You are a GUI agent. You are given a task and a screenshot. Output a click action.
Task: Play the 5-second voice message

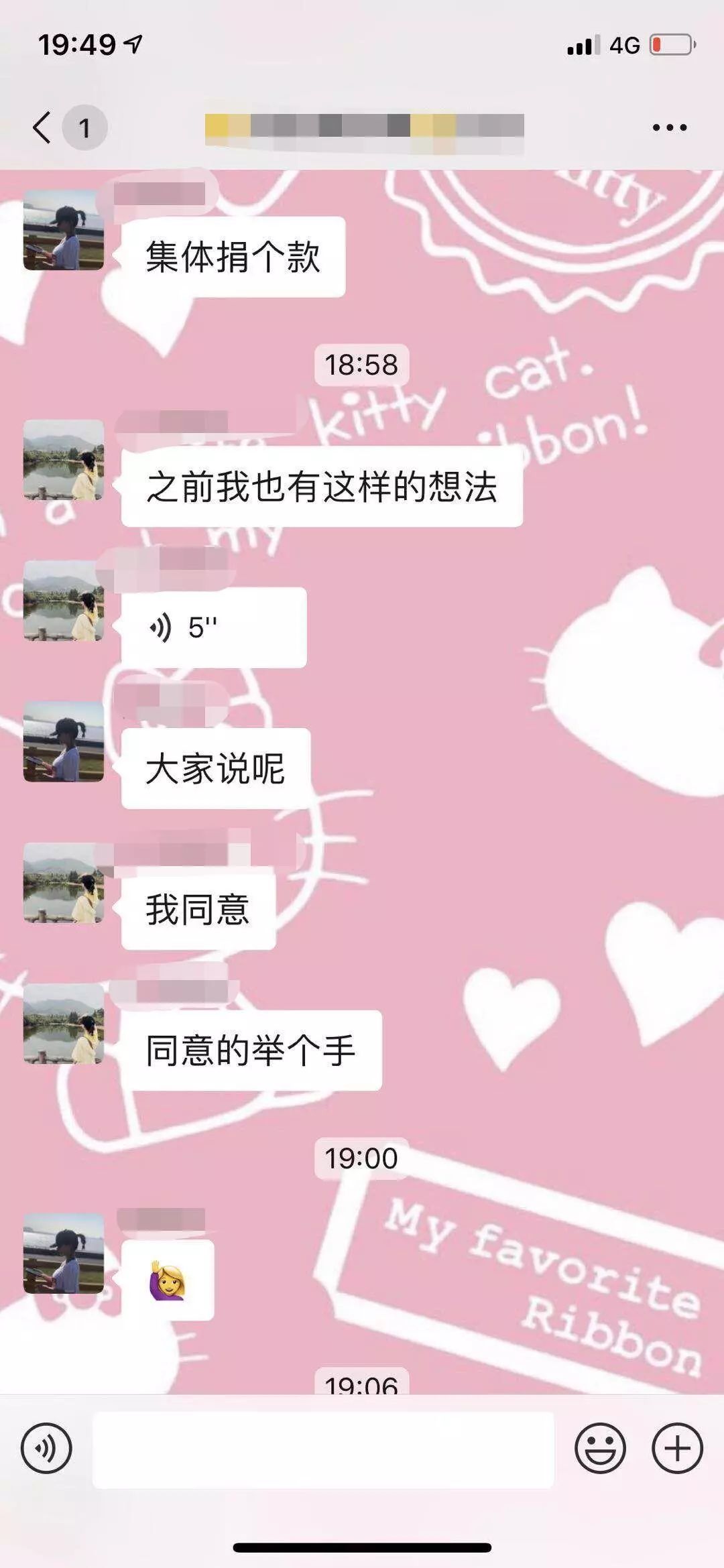(213, 627)
